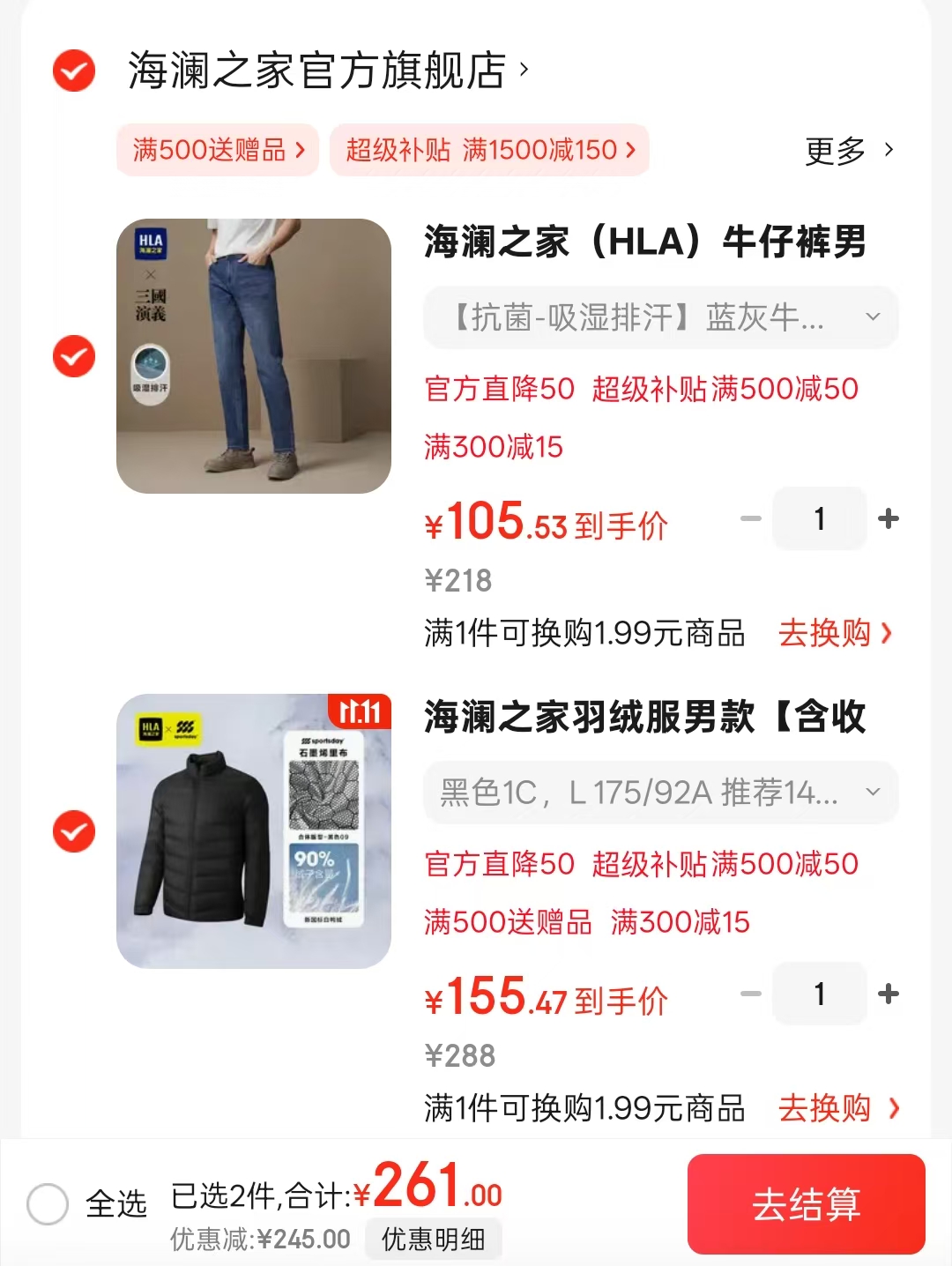The height and width of the screenshot is (1266, 952).
Task: Expand the 蓝灰牛 jeans variant dropdown
Action: click(660, 317)
